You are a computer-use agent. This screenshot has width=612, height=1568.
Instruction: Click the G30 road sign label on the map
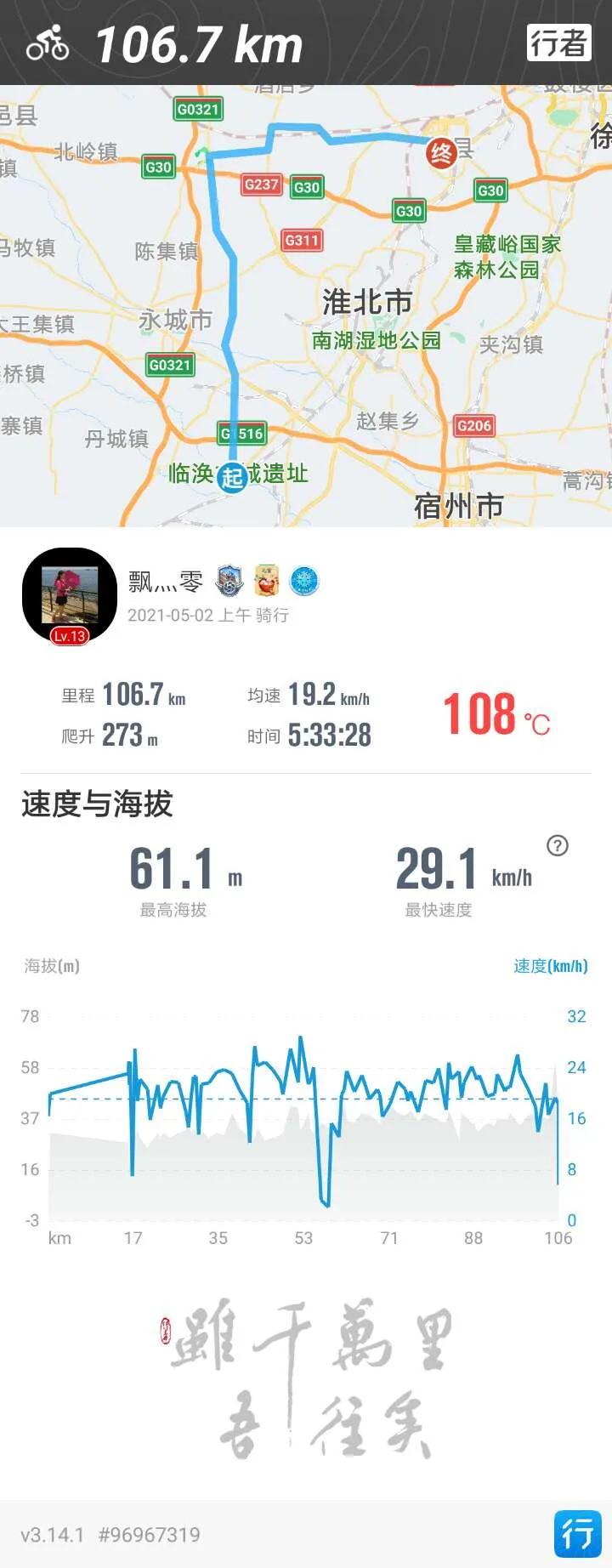tap(306, 188)
